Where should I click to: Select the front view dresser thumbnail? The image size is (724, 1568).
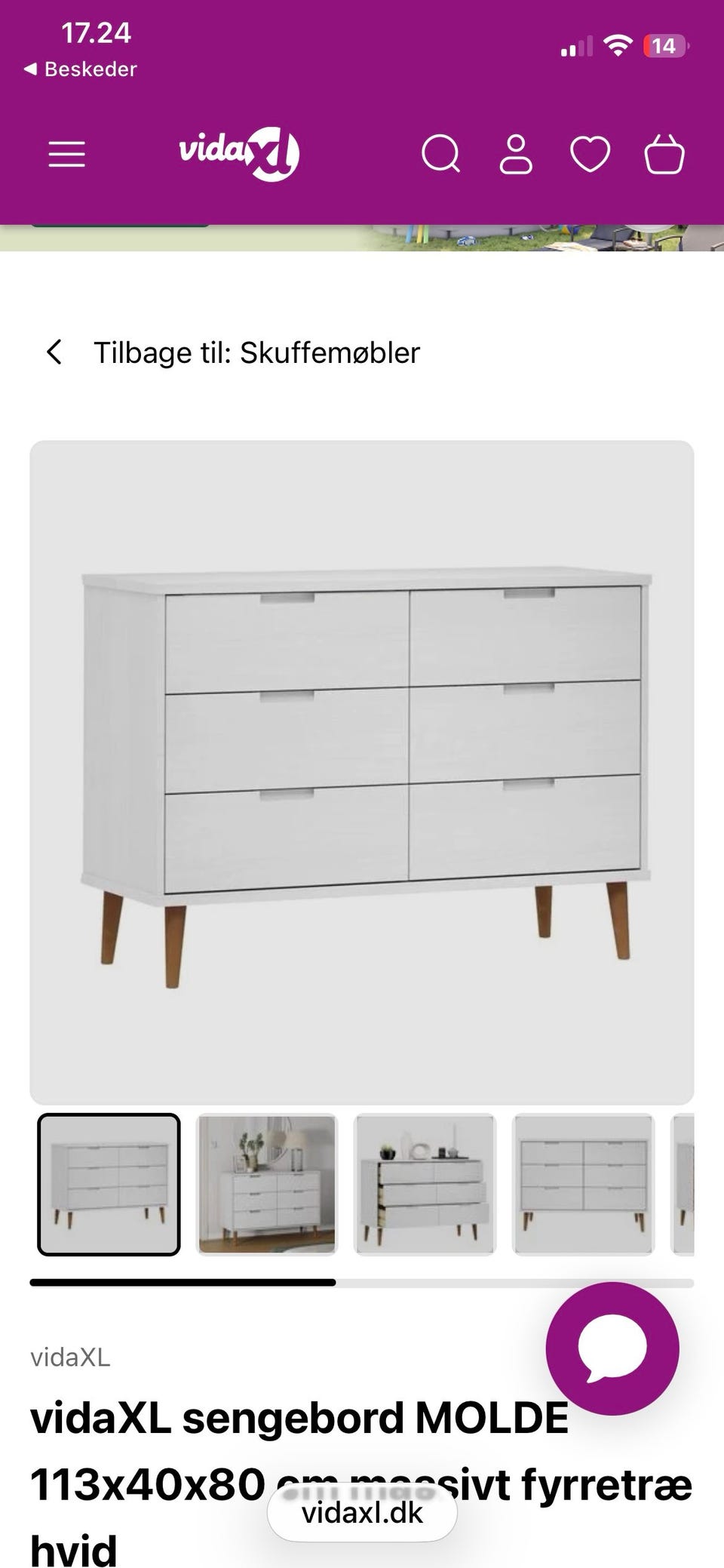coord(584,1185)
